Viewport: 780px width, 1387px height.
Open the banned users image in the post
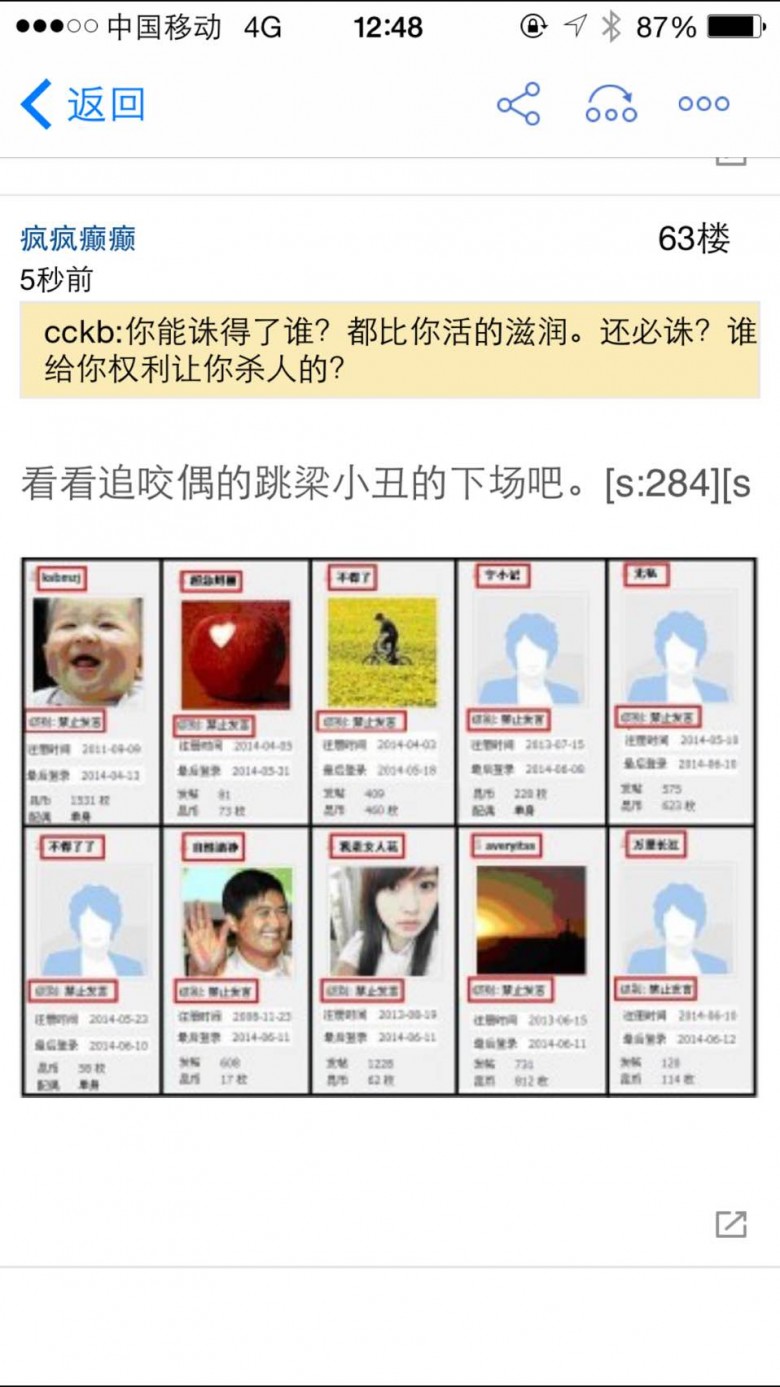[x=389, y=828]
